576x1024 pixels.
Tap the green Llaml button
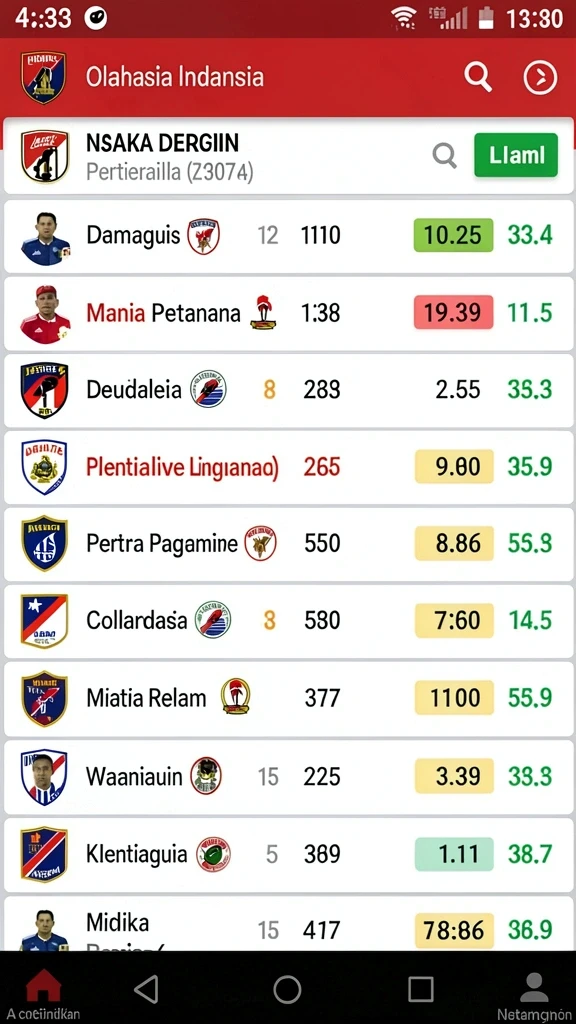[x=516, y=155]
